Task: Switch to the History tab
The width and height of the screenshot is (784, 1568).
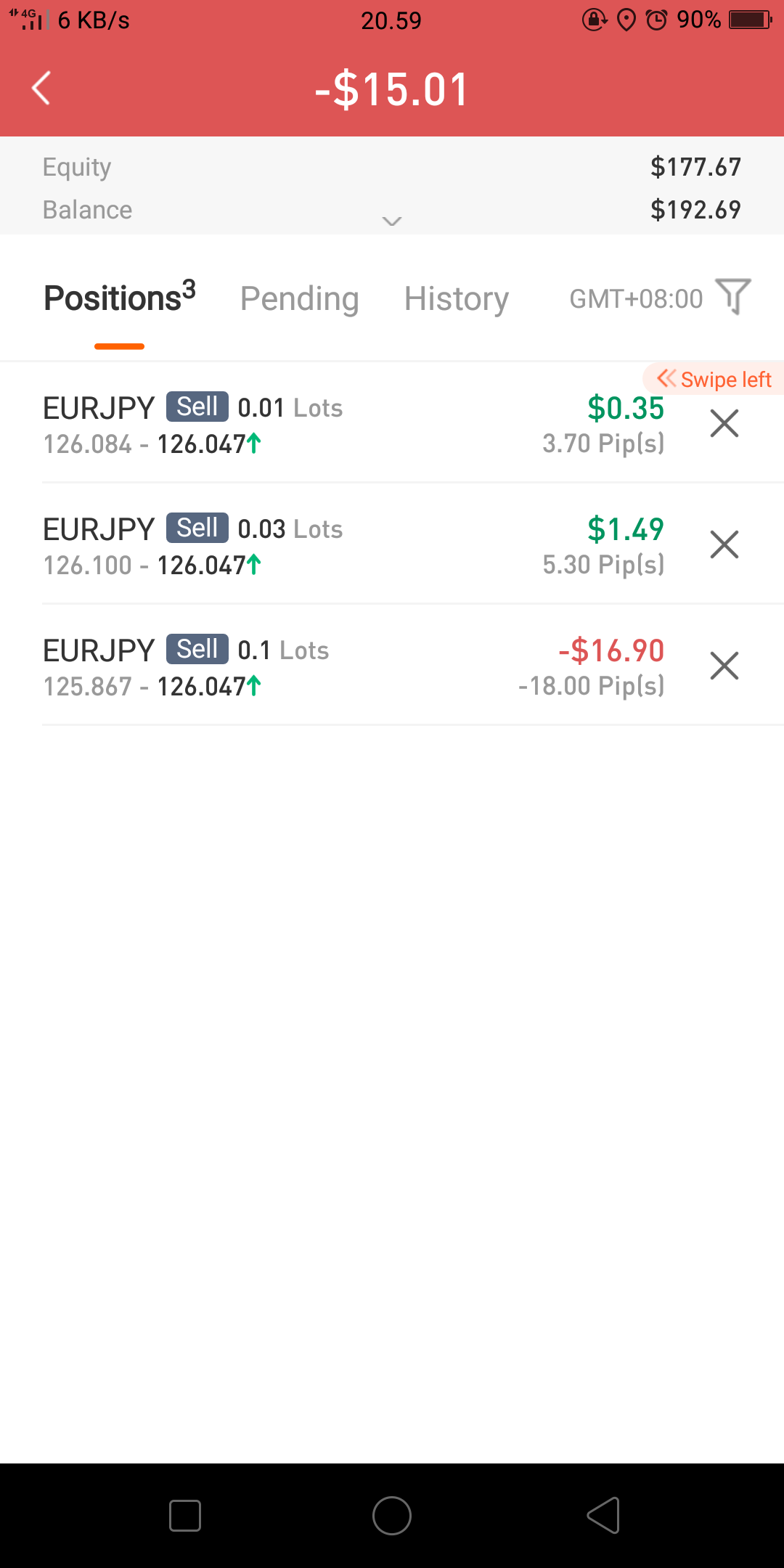Action: [457, 298]
